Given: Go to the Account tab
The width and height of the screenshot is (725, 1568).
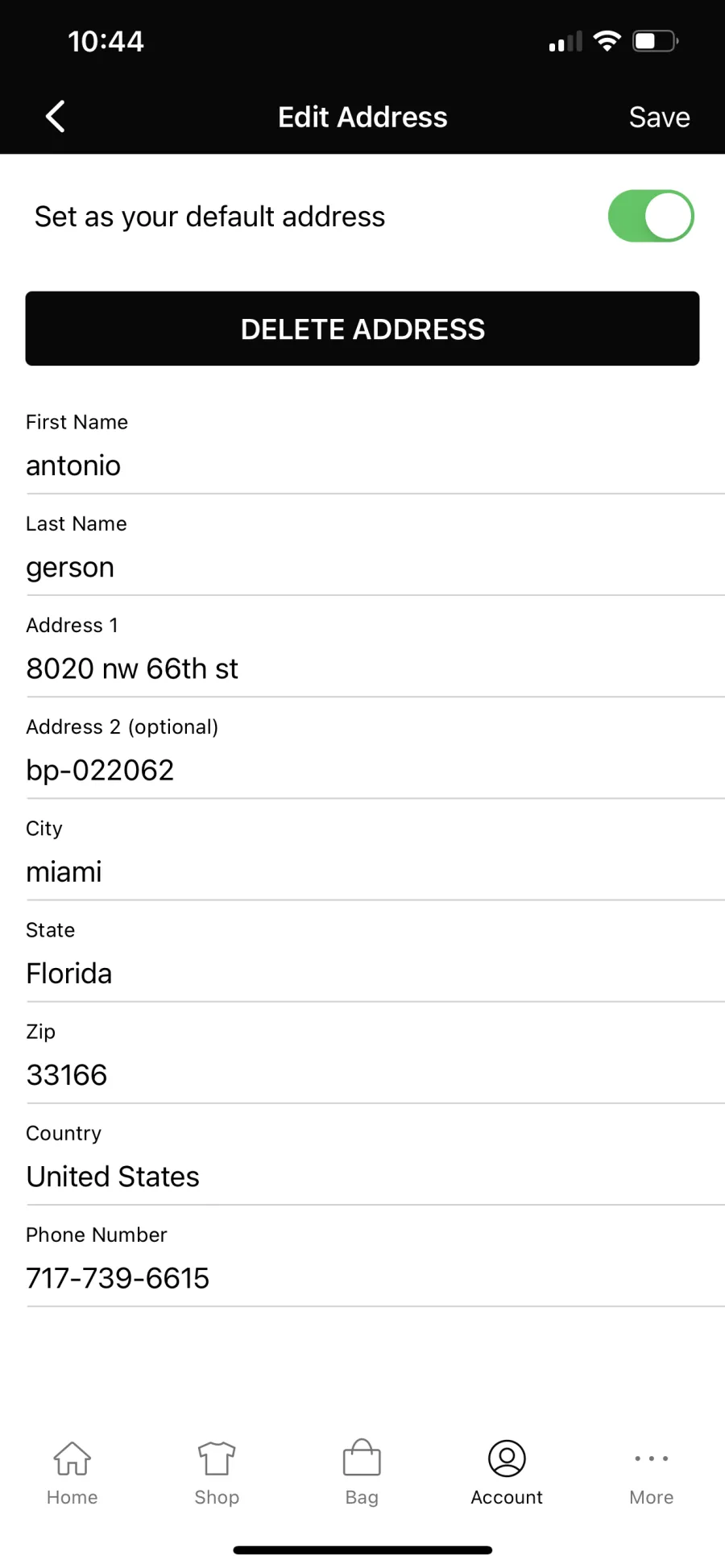Looking at the screenshot, I should [507, 1473].
